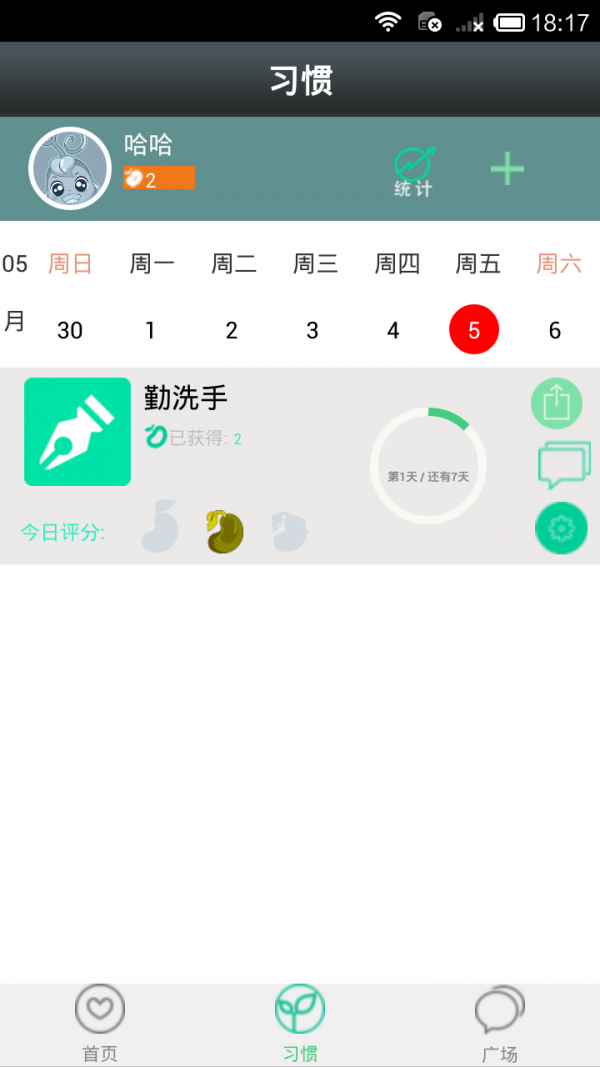
Task: Rate today with the first bean
Action: 160,529
